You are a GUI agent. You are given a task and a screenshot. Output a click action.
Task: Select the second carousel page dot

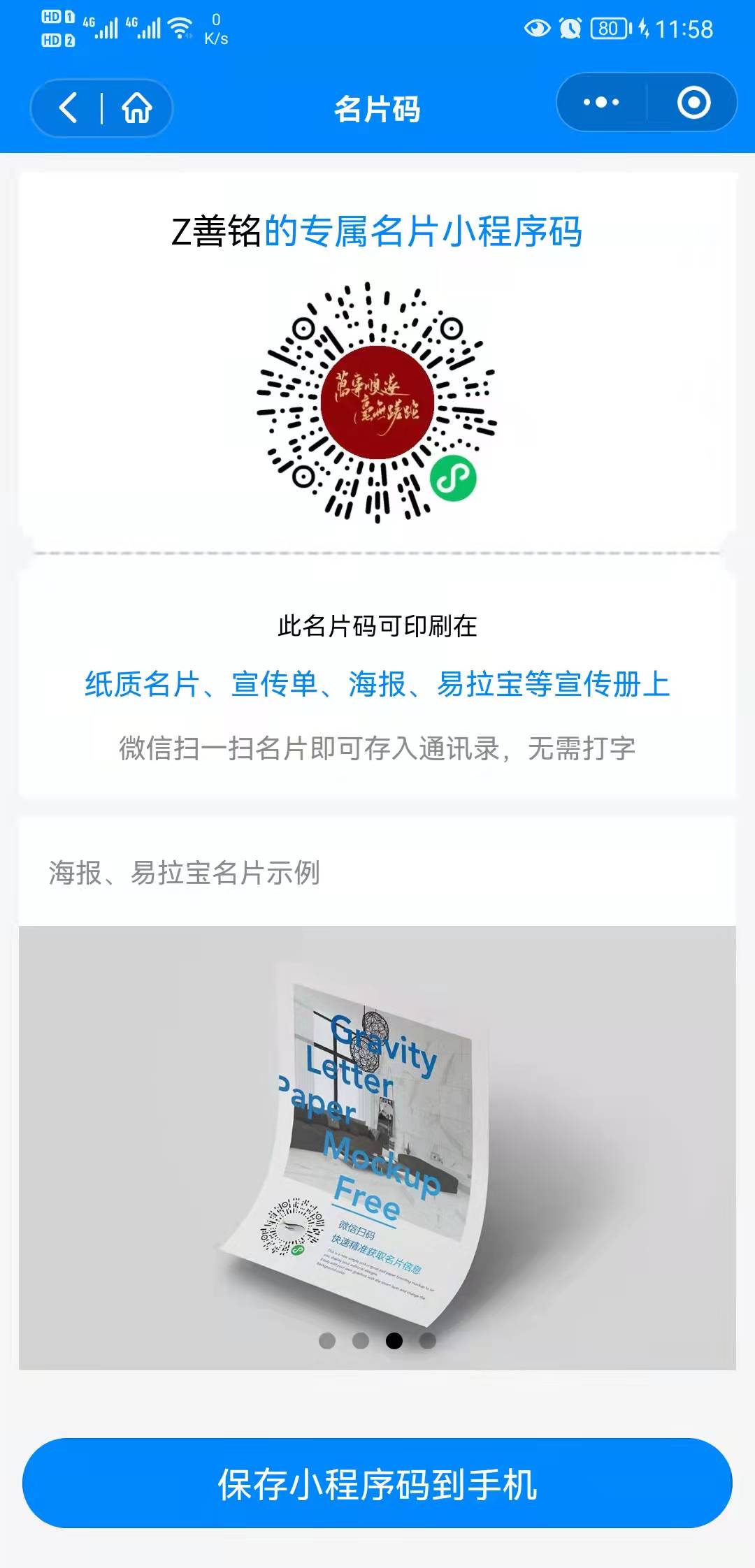[x=361, y=1341]
